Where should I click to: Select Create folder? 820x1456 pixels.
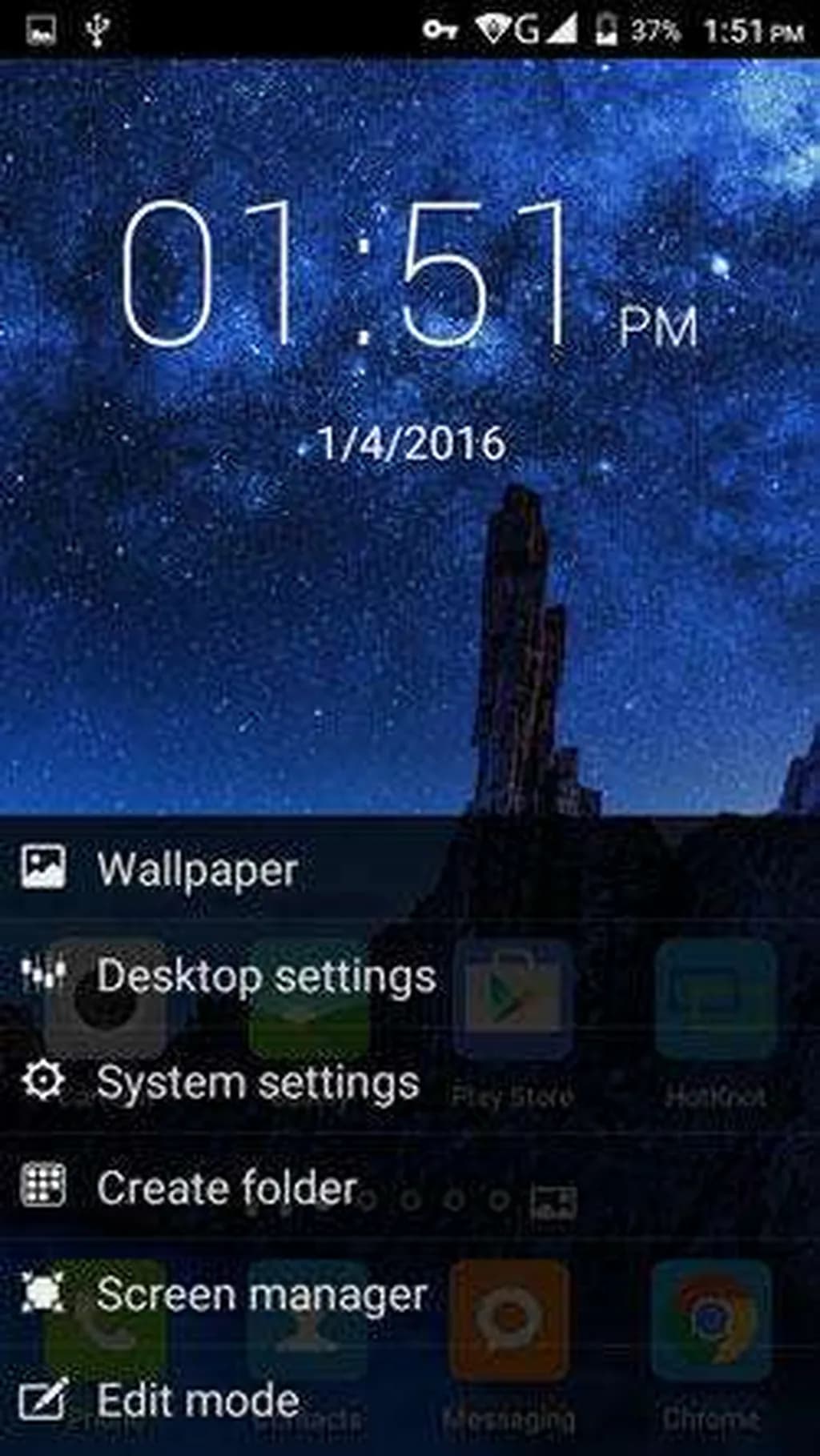pyautogui.click(x=226, y=1187)
